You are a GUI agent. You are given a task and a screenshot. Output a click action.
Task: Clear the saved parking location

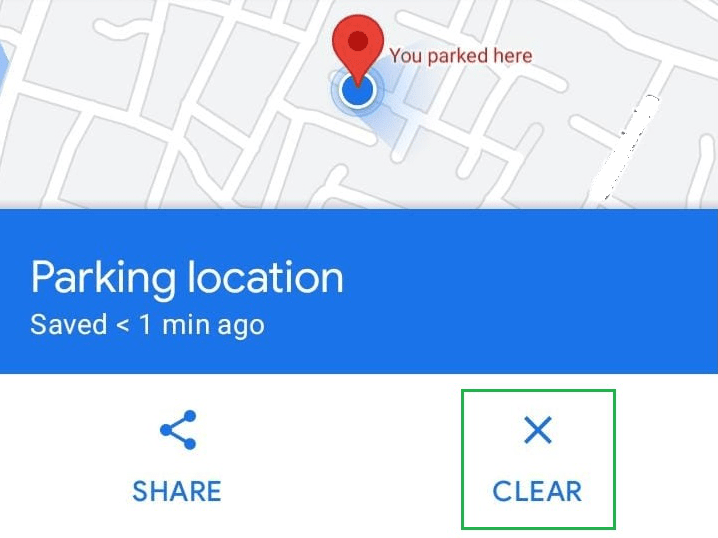tap(537, 459)
